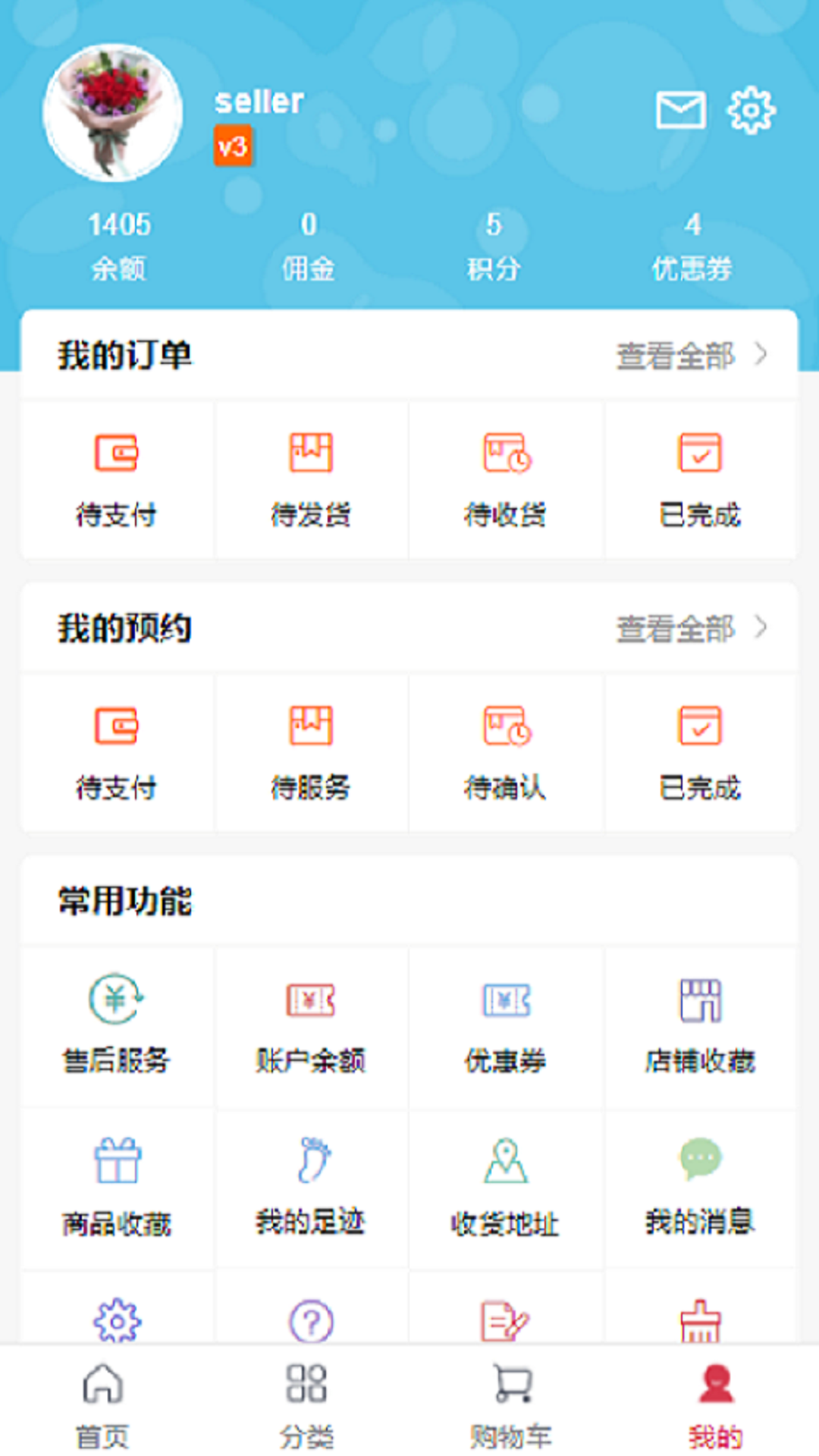819x1456 pixels.
Task: Tap the seller profile avatar
Action: click(x=113, y=113)
